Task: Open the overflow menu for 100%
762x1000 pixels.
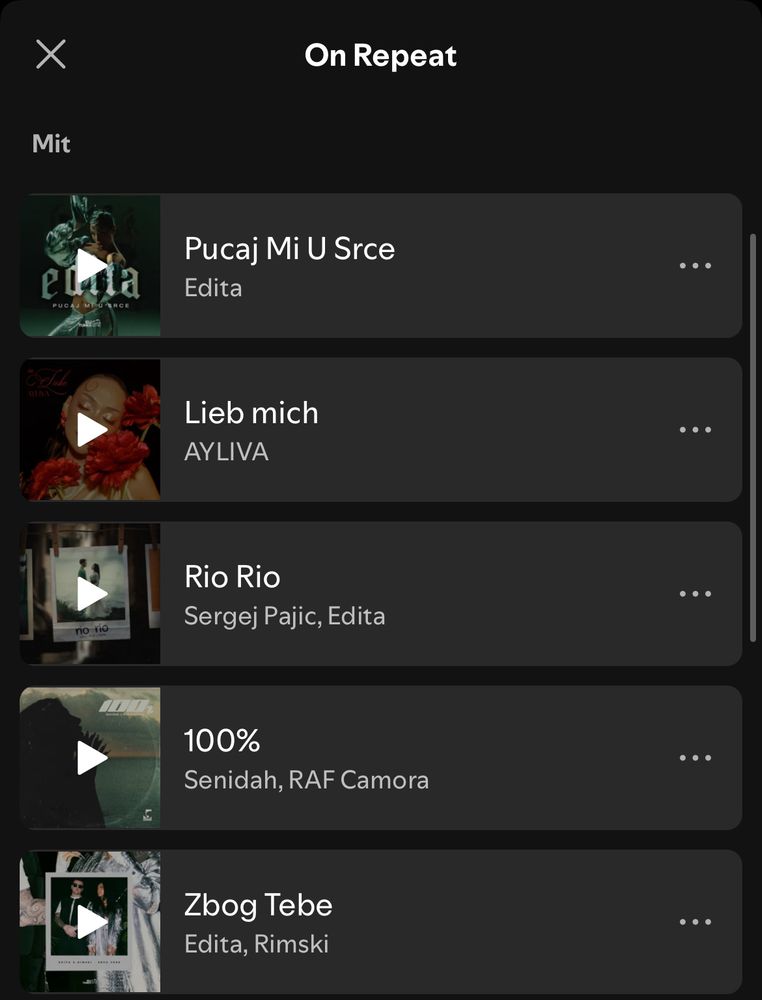Action: pyautogui.click(x=695, y=758)
